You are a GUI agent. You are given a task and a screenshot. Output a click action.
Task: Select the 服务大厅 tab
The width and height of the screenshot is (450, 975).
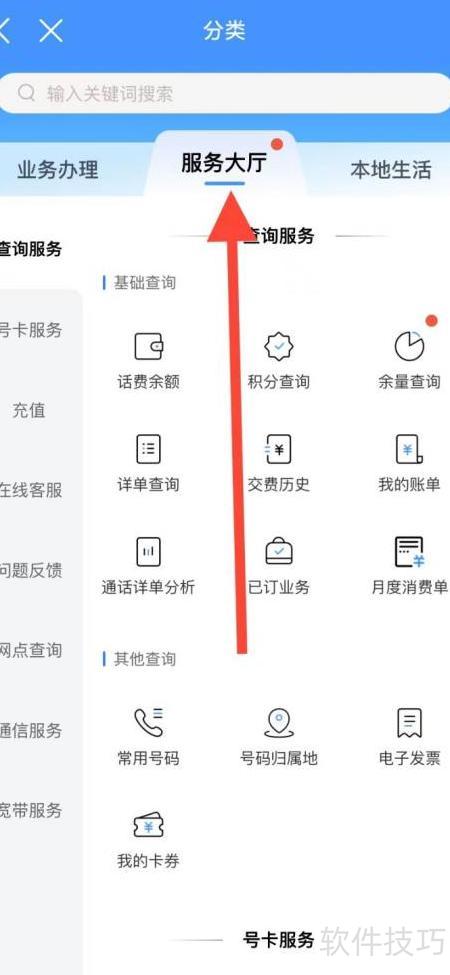pos(224,163)
